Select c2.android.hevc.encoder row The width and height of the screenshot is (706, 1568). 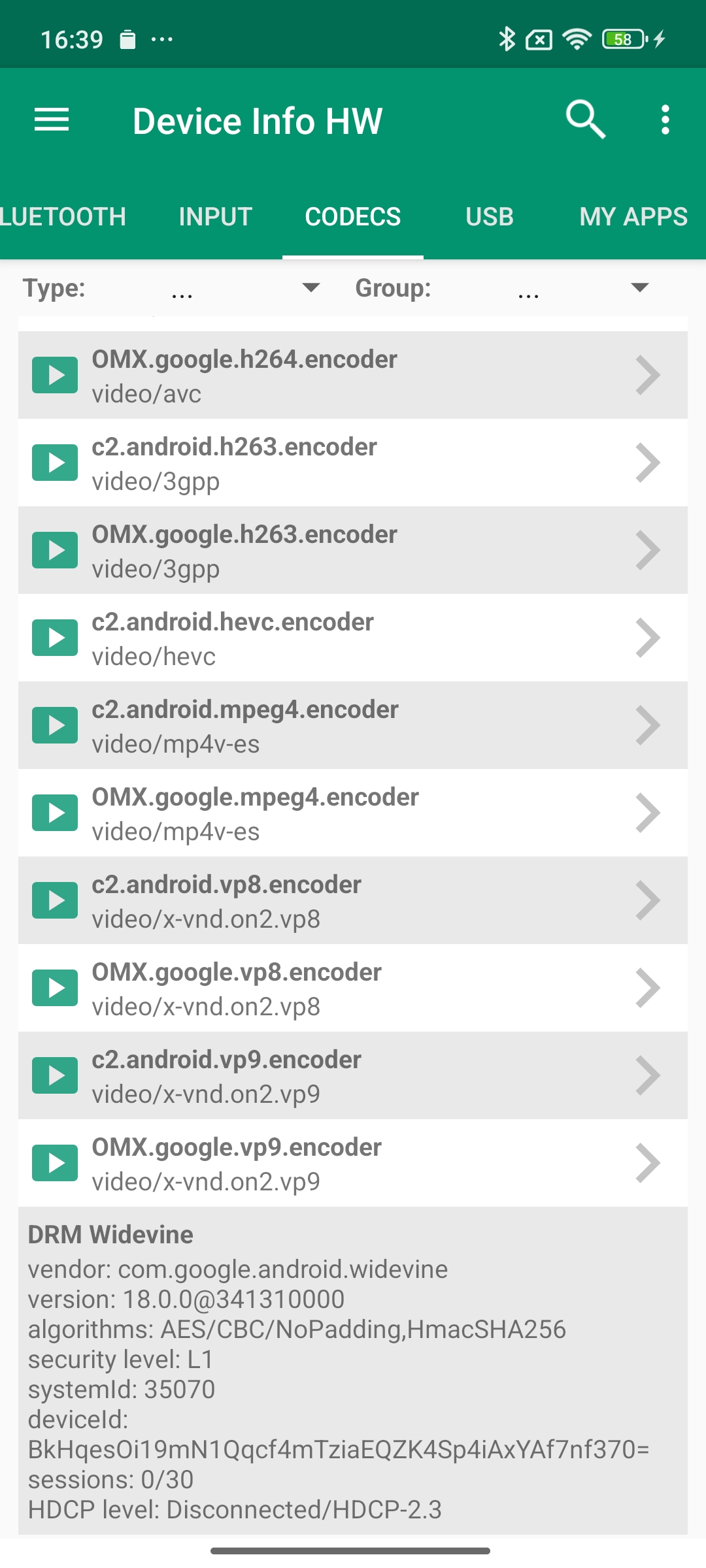click(x=352, y=638)
